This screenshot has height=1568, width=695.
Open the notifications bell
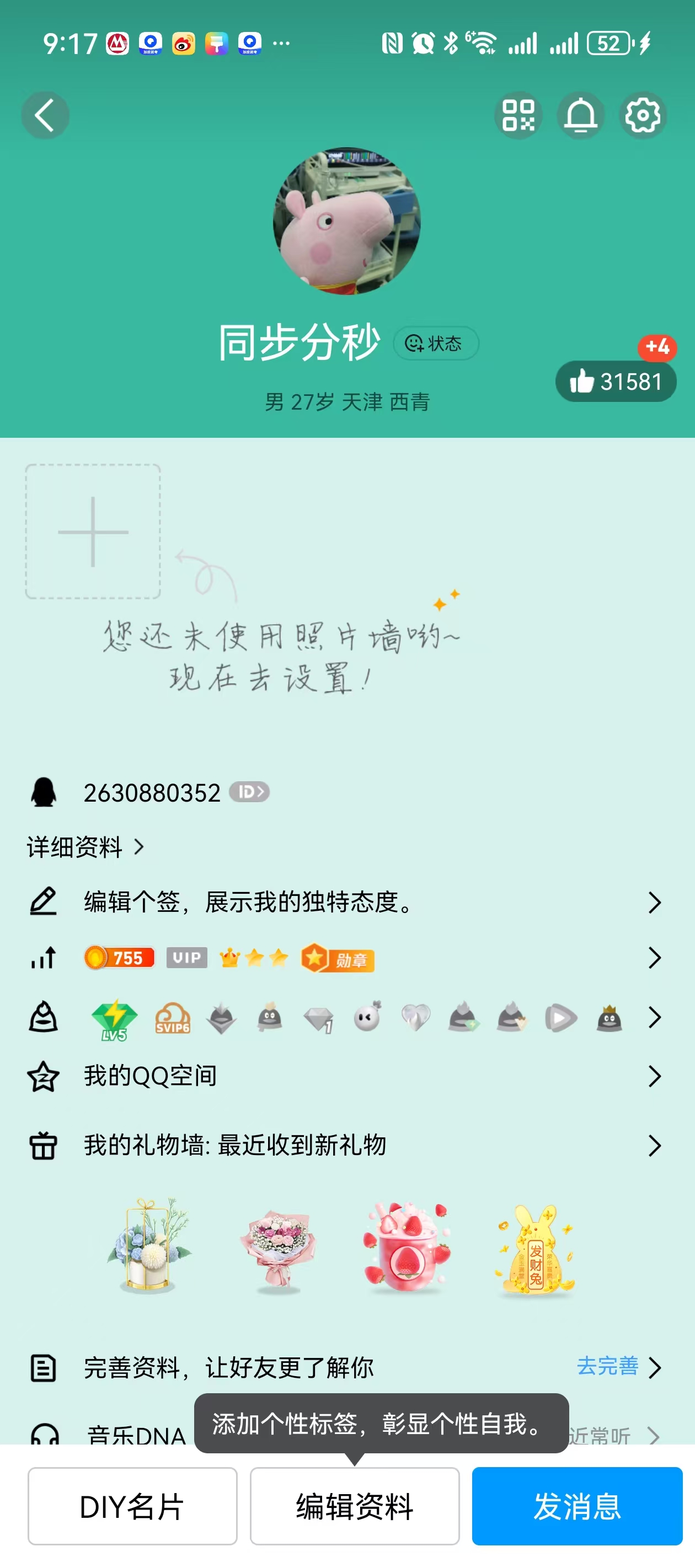[580, 115]
